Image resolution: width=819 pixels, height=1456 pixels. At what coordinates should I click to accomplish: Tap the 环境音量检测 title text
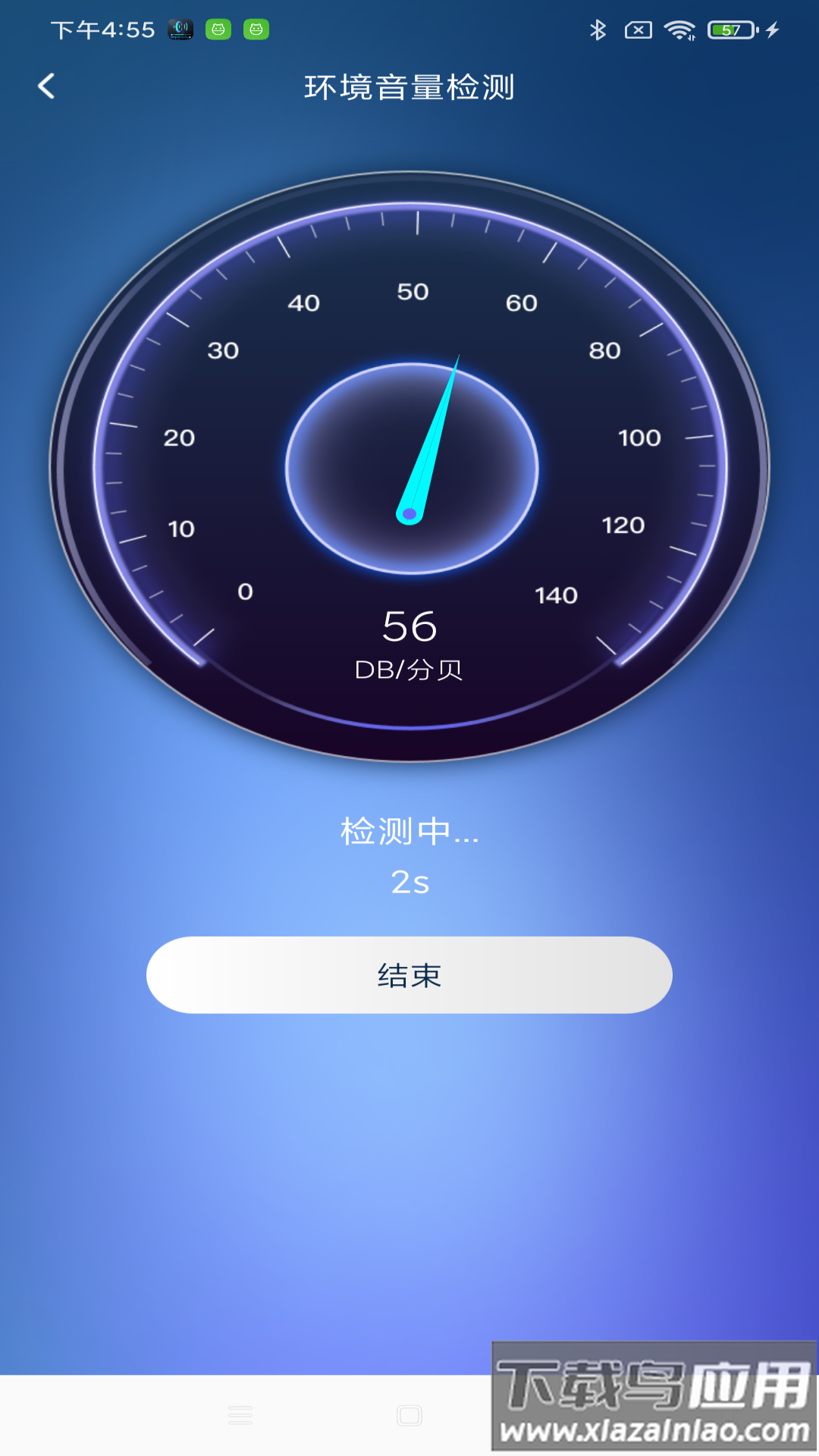[409, 88]
